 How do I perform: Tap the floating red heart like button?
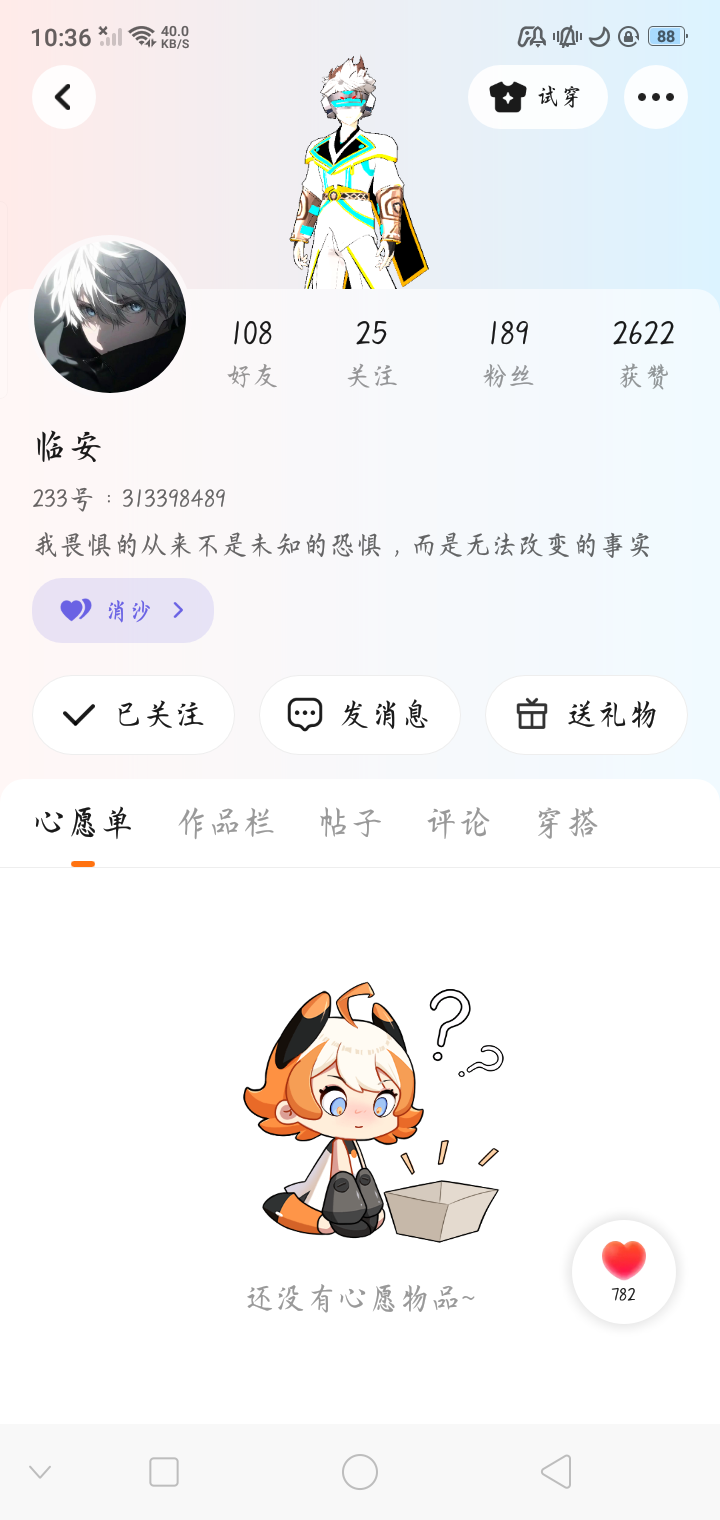624,1271
